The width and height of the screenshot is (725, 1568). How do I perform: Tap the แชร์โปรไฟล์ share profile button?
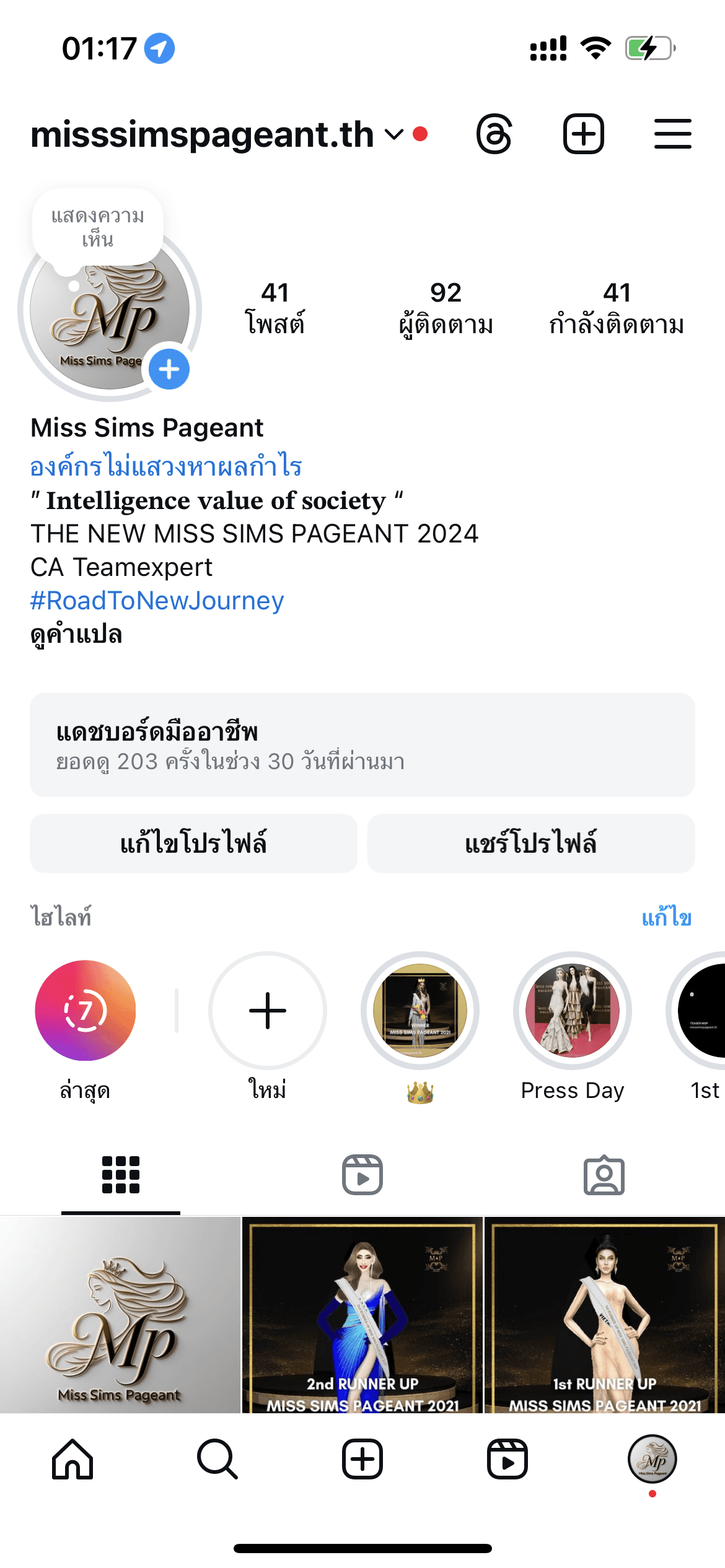[531, 843]
